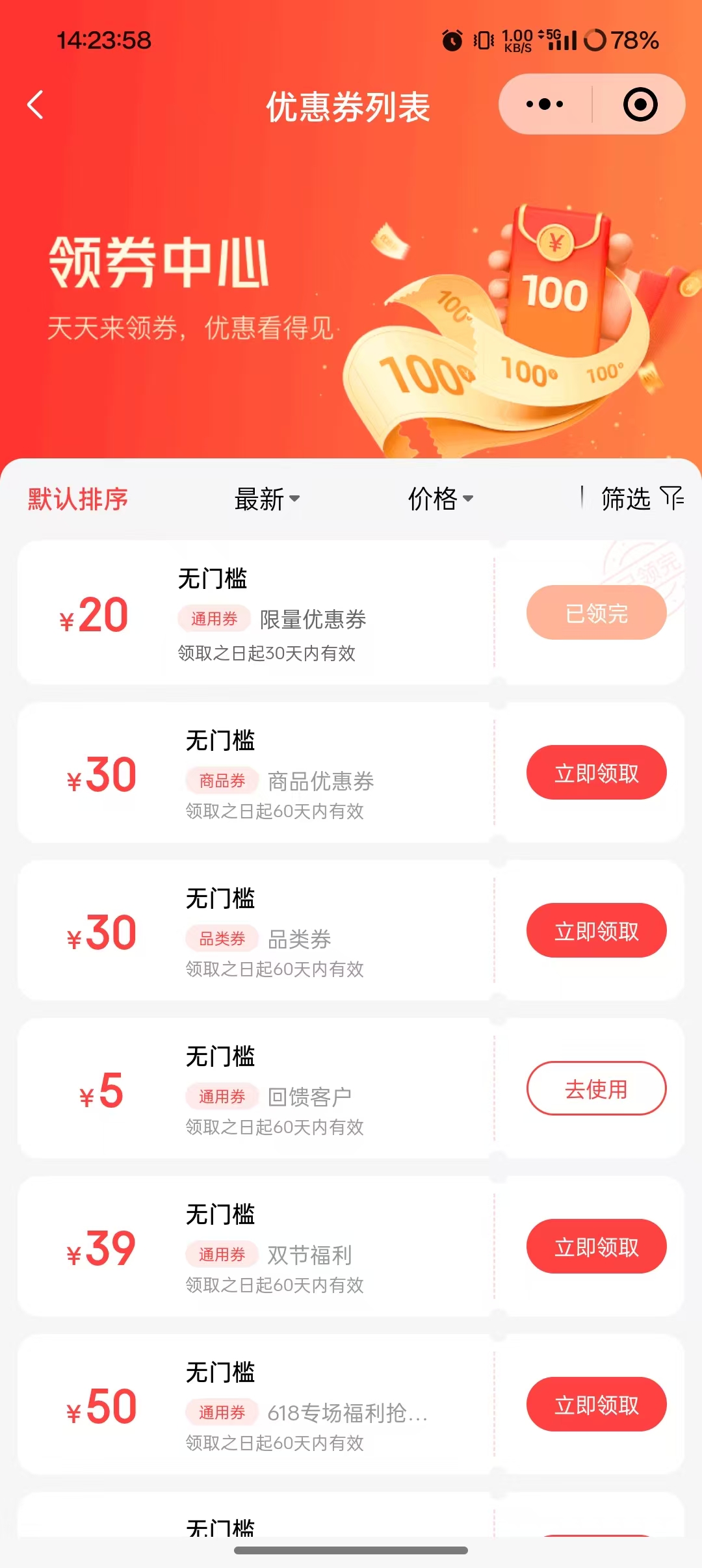Sort coupons by 最新
702x1568 pixels.
pyautogui.click(x=266, y=499)
